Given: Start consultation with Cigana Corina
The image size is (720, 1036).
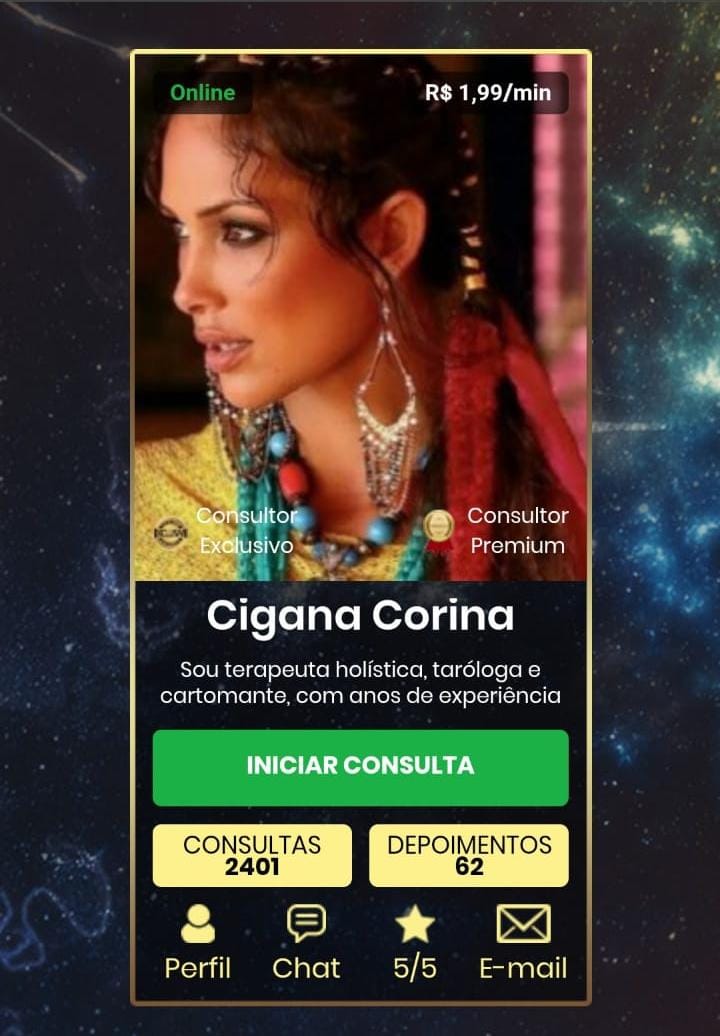Looking at the screenshot, I should 360,767.
